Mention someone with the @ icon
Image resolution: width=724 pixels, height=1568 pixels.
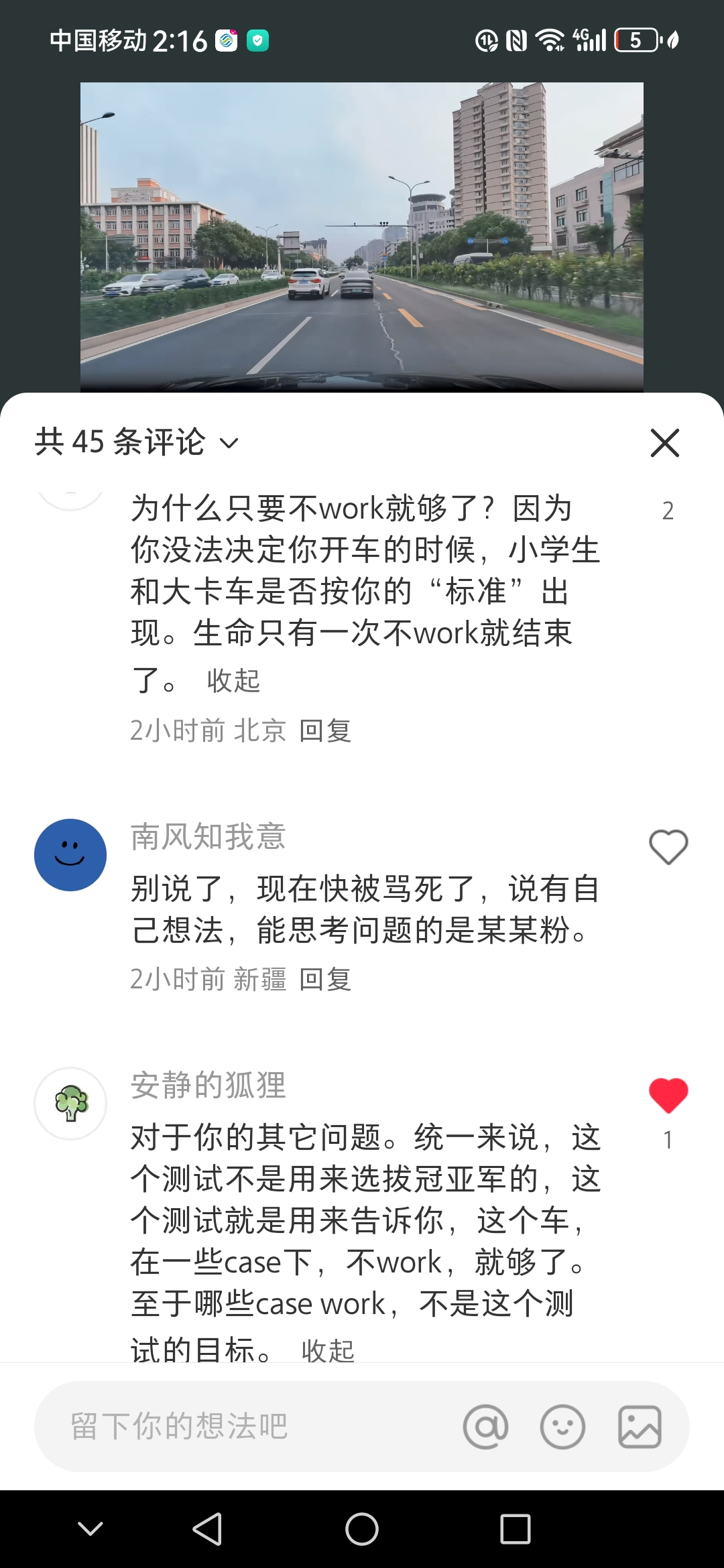coord(485,1427)
